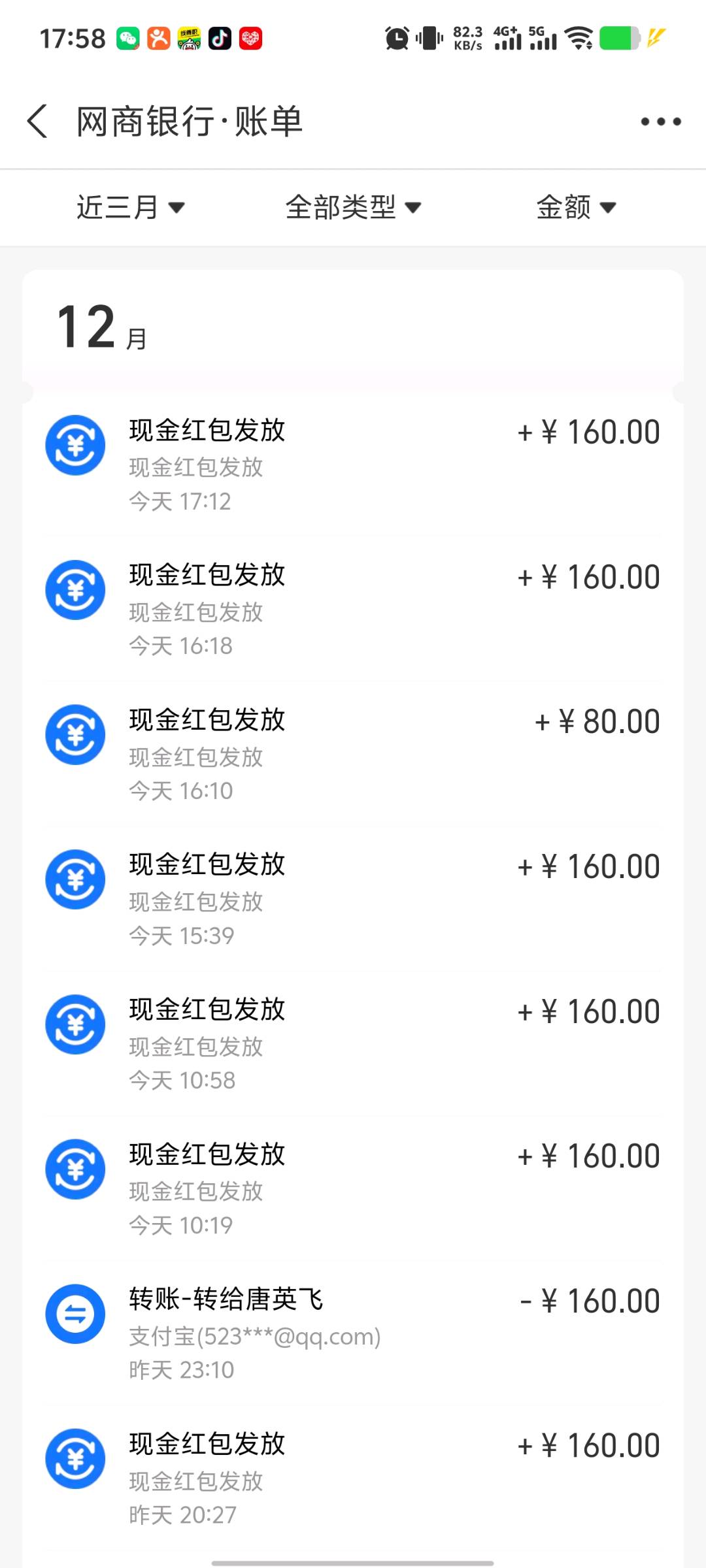Tap the red packet icon on the 16:18 entry
This screenshot has width=706, height=1568.
(74, 589)
